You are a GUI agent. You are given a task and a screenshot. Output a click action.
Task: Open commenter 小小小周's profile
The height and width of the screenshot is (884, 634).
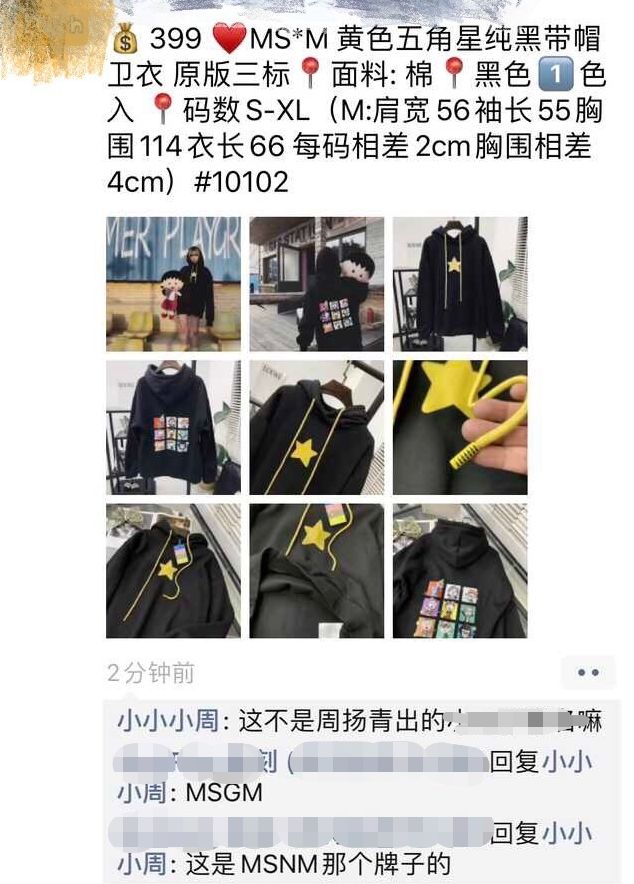168,721
